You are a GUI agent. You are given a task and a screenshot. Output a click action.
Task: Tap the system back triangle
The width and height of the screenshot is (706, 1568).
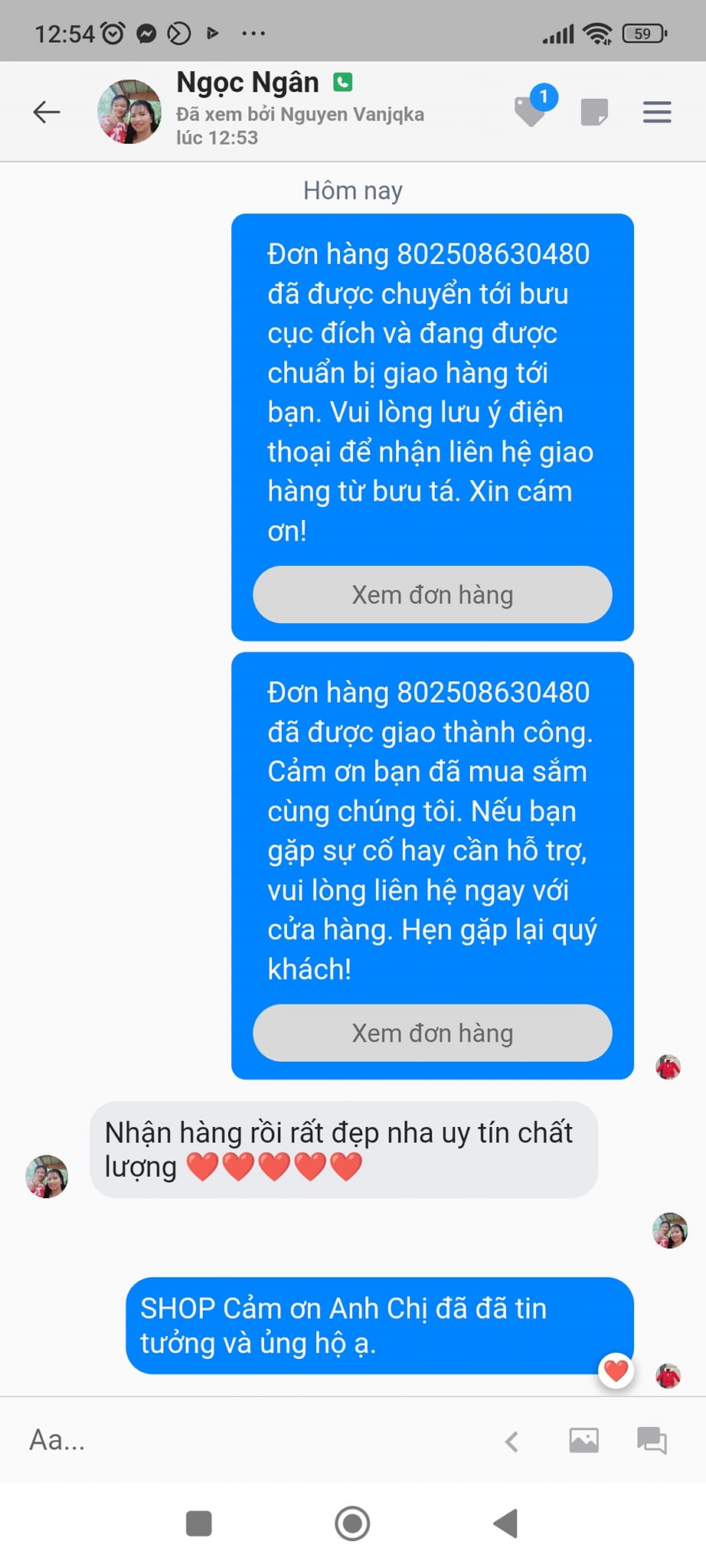tap(506, 1523)
